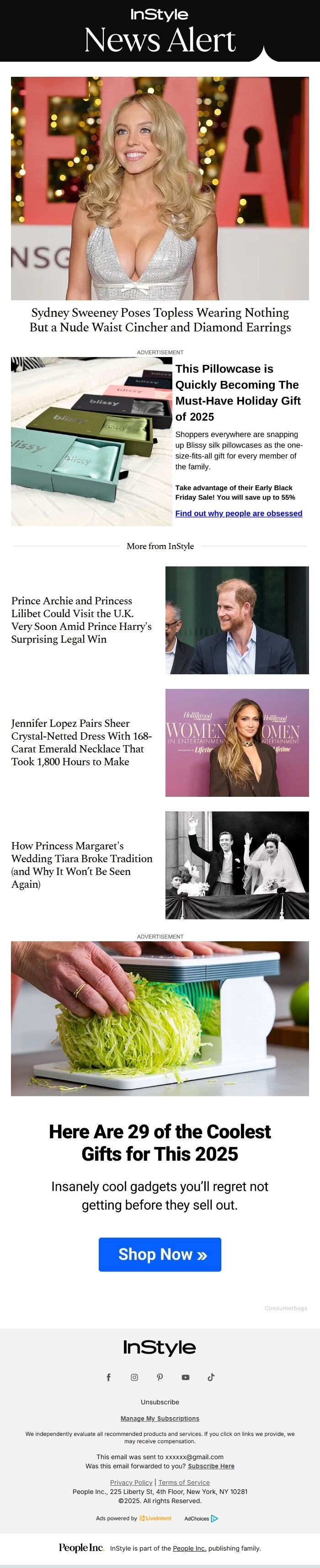Tap 'Find out why people are obsessed' link
The width and height of the screenshot is (320, 1568).
coord(239,513)
